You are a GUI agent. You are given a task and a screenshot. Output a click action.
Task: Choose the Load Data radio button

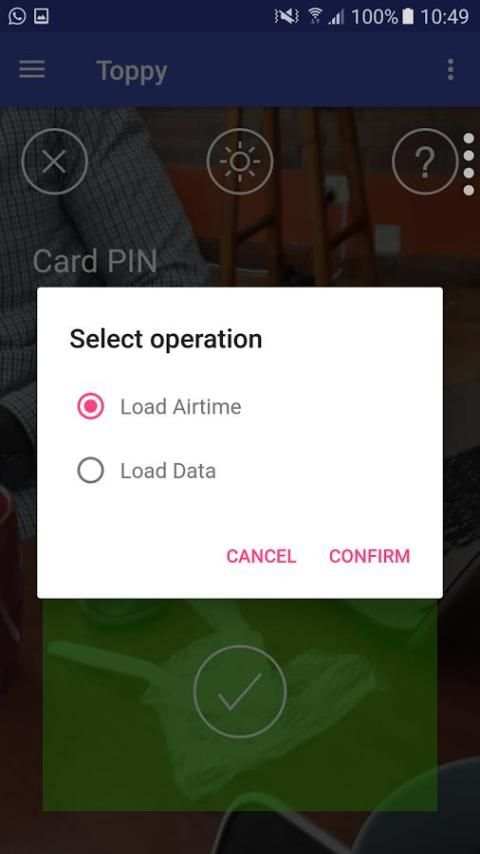click(x=90, y=471)
